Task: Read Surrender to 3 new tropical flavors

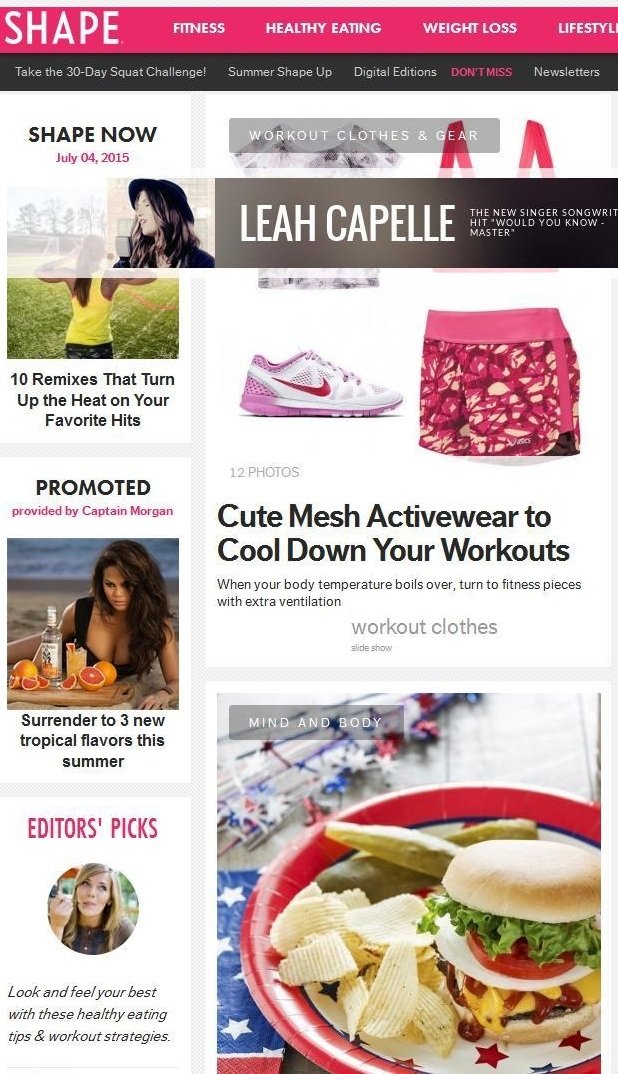Action: pyautogui.click(x=92, y=741)
